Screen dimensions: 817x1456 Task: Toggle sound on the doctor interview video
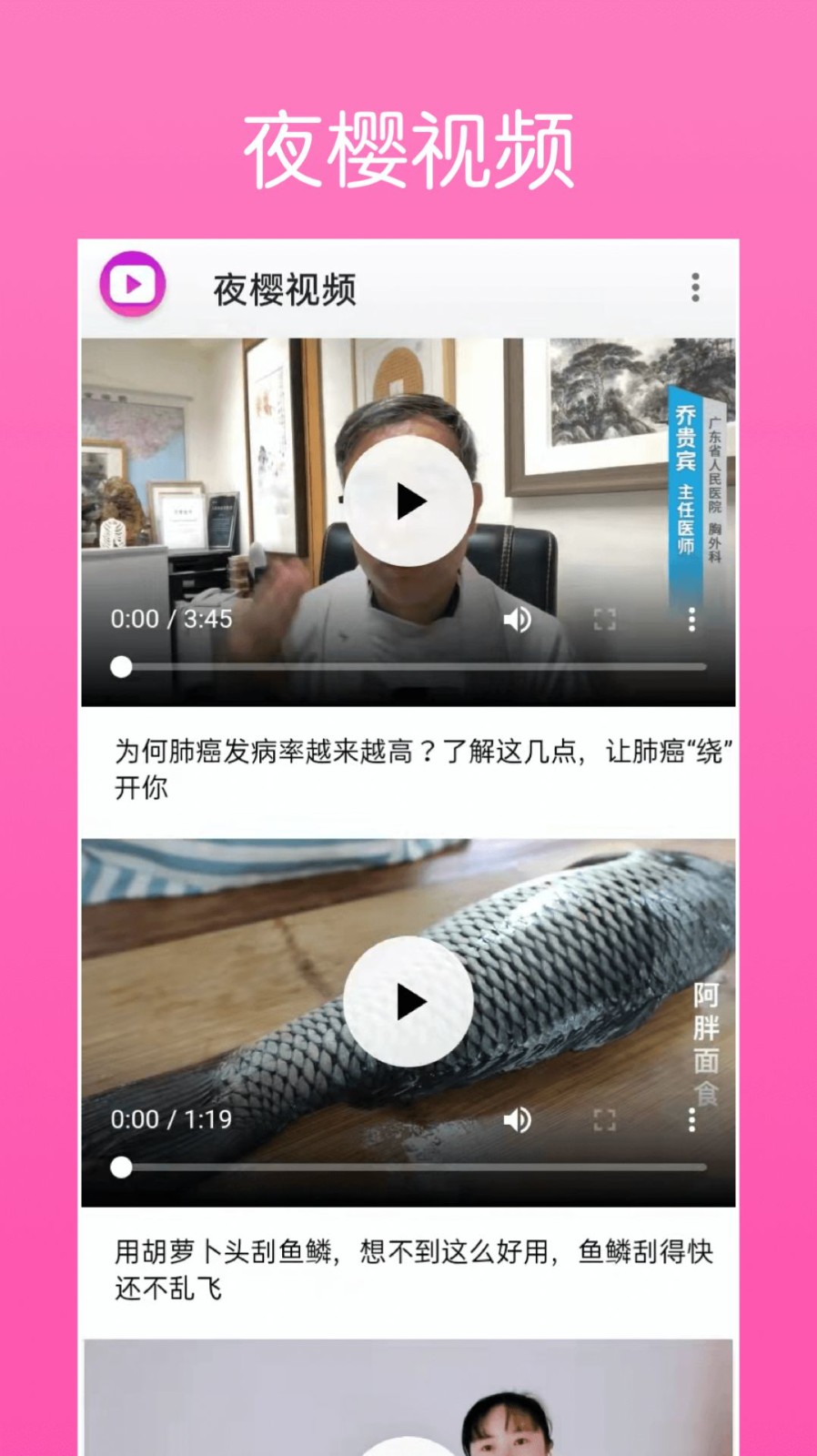tap(518, 619)
